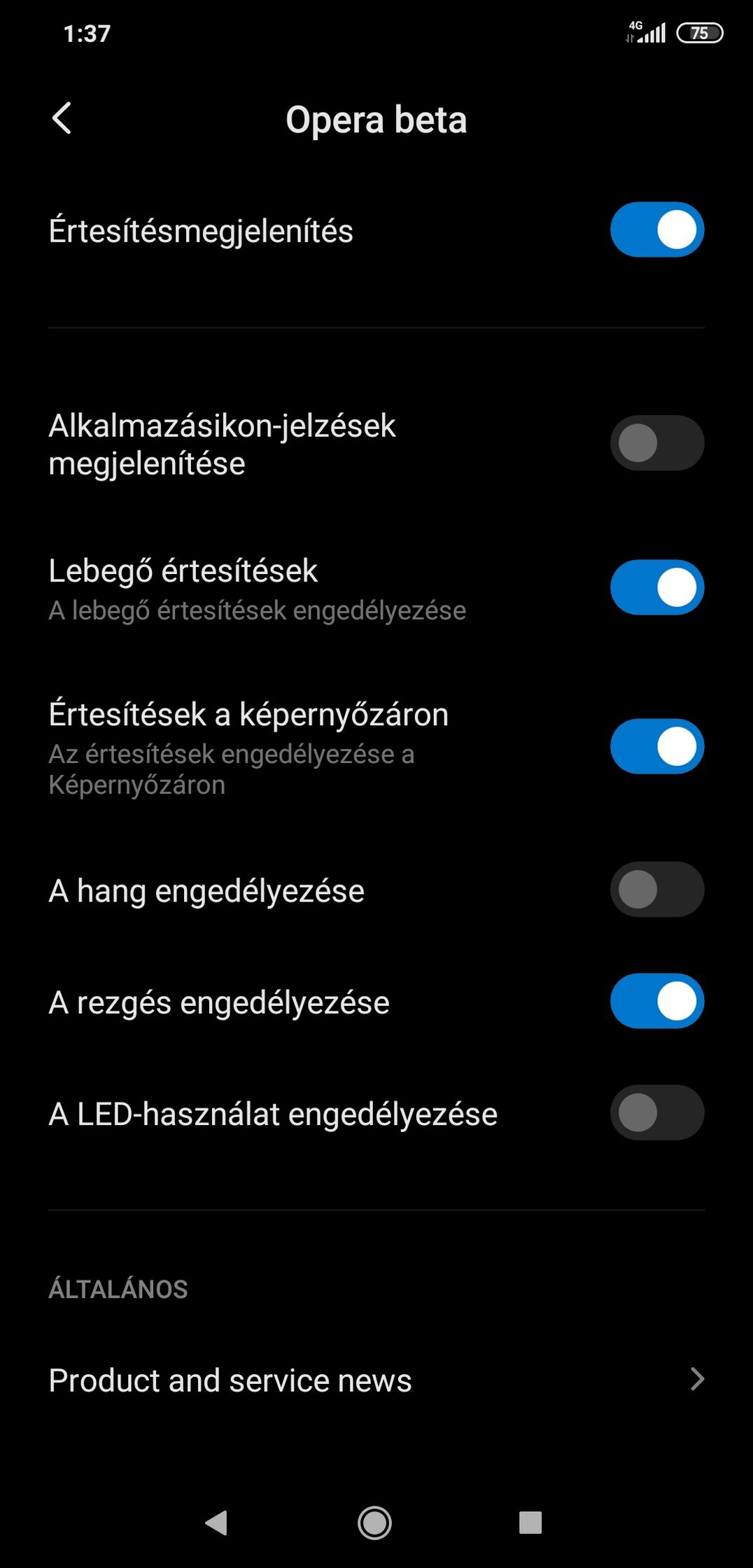Viewport: 753px width, 1568px height.
Task: Switch off A rezgés engedélyezése
Action: point(657,1001)
